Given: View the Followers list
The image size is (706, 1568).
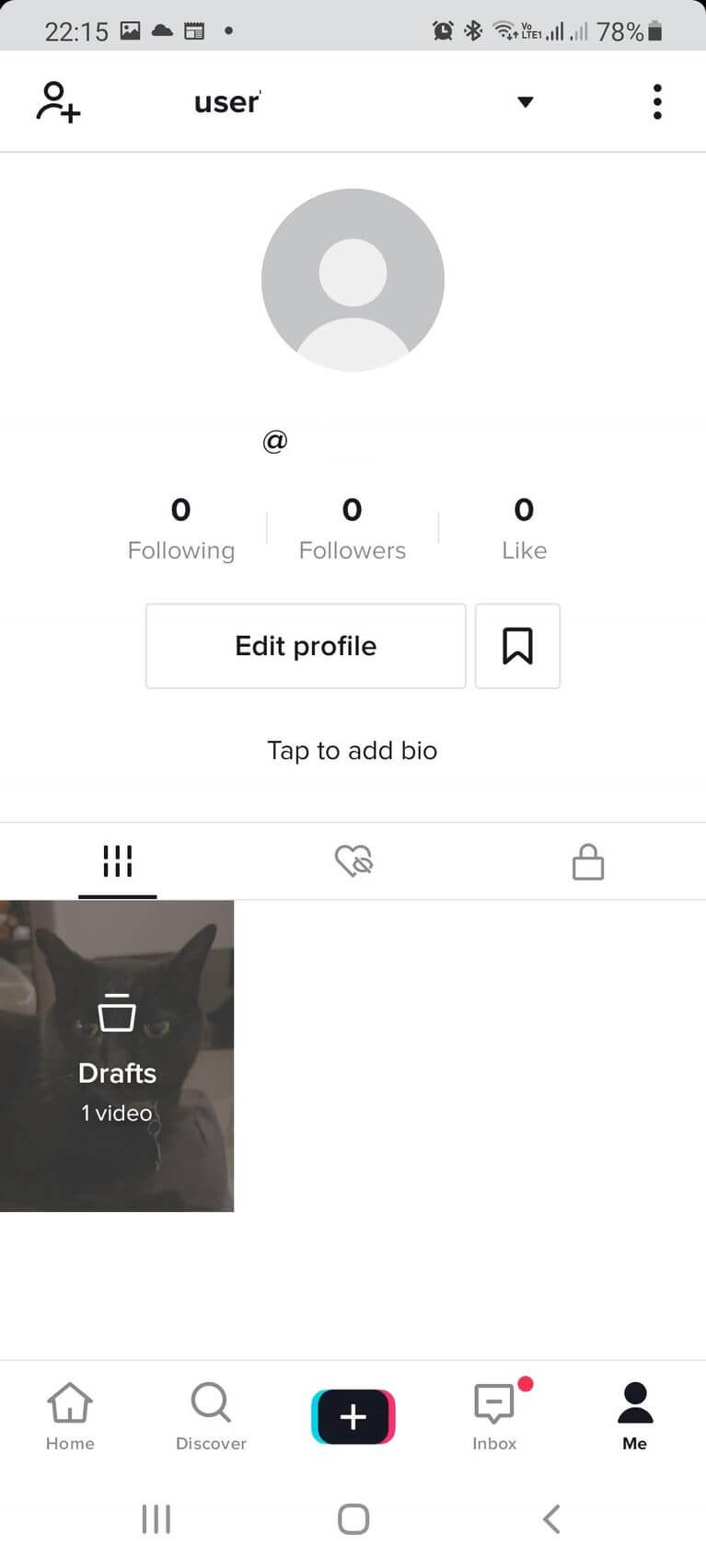Looking at the screenshot, I should pyautogui.click(x=353, y=528).
